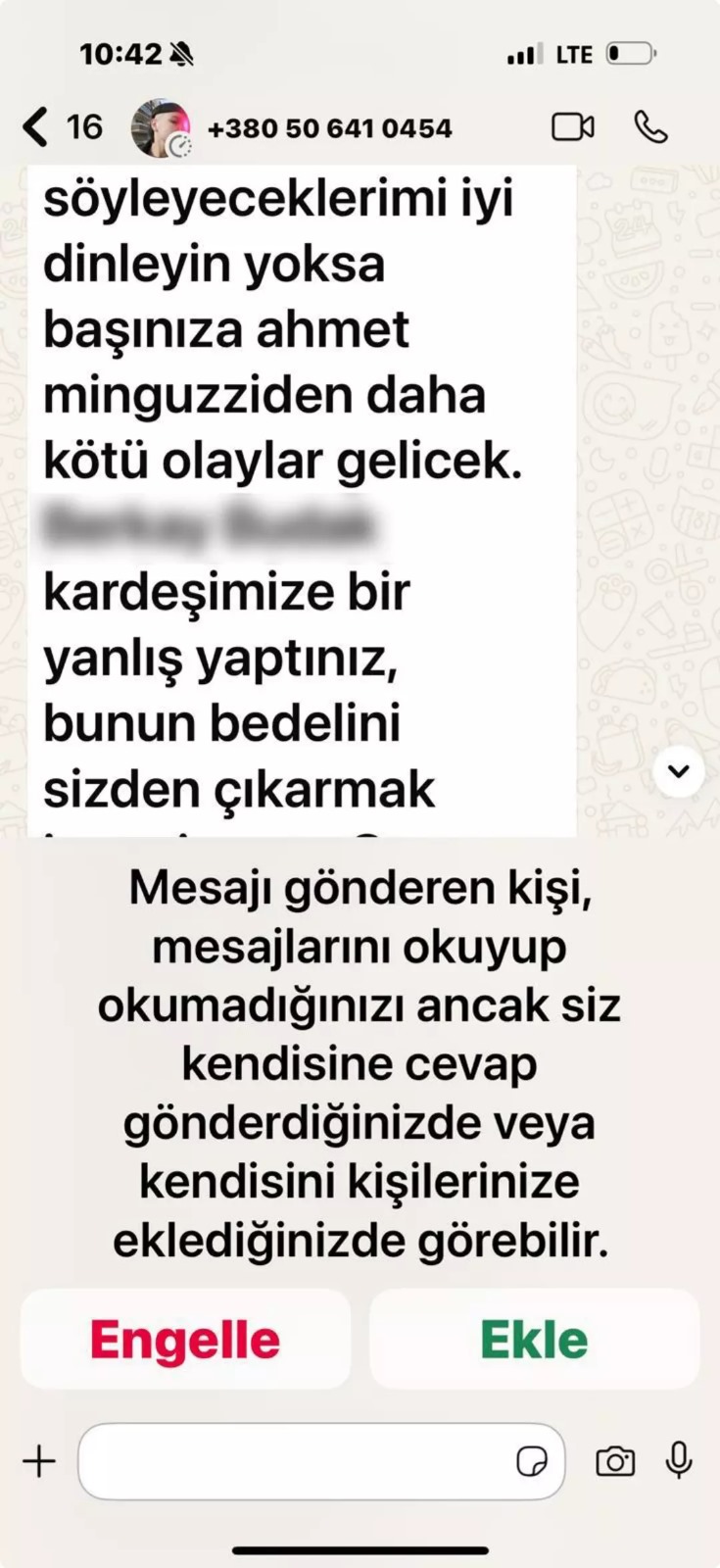The image size is (720, 1568).
Task: Add sender to contacts with Ekle
Action: tap(534, 1339)
